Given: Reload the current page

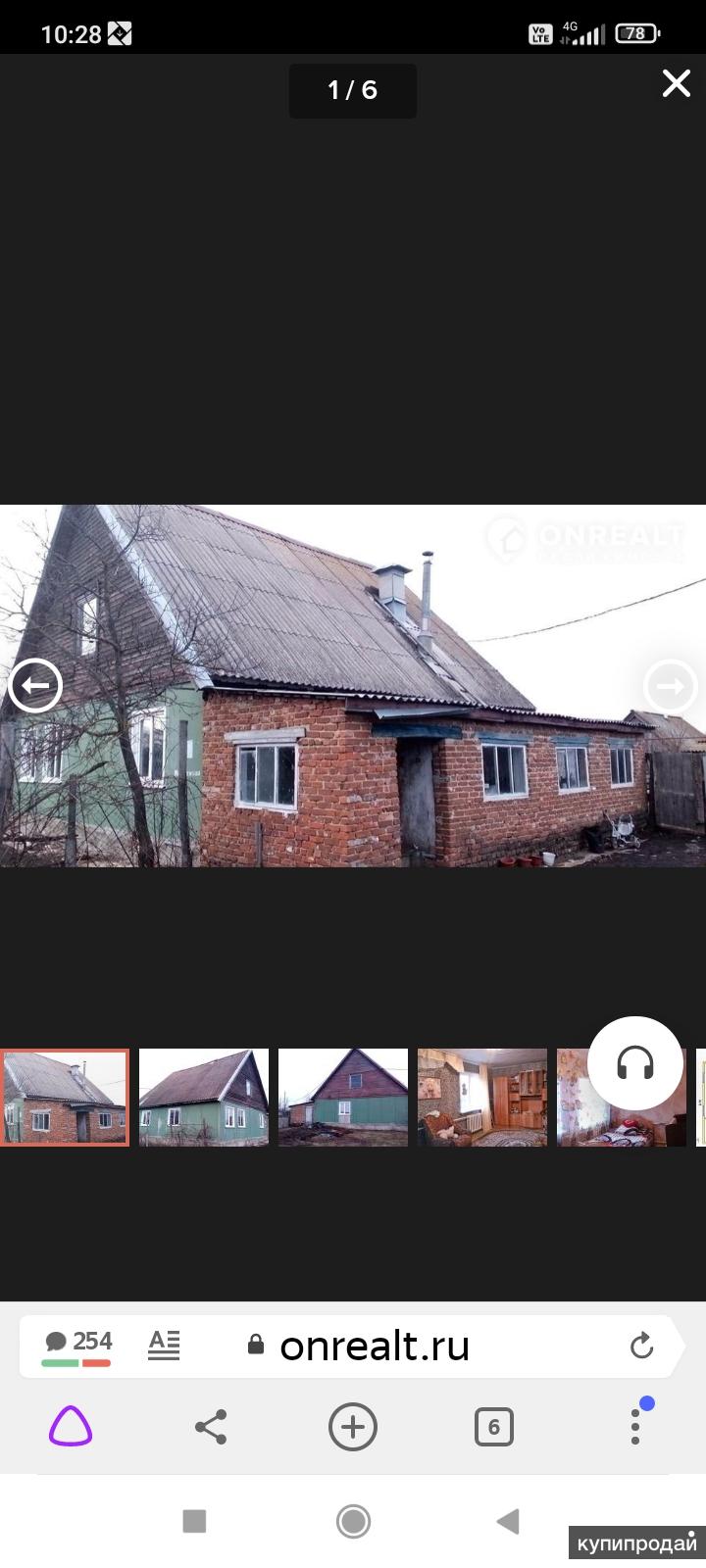Looking at the screenshot, I should tap(641, 1346).
